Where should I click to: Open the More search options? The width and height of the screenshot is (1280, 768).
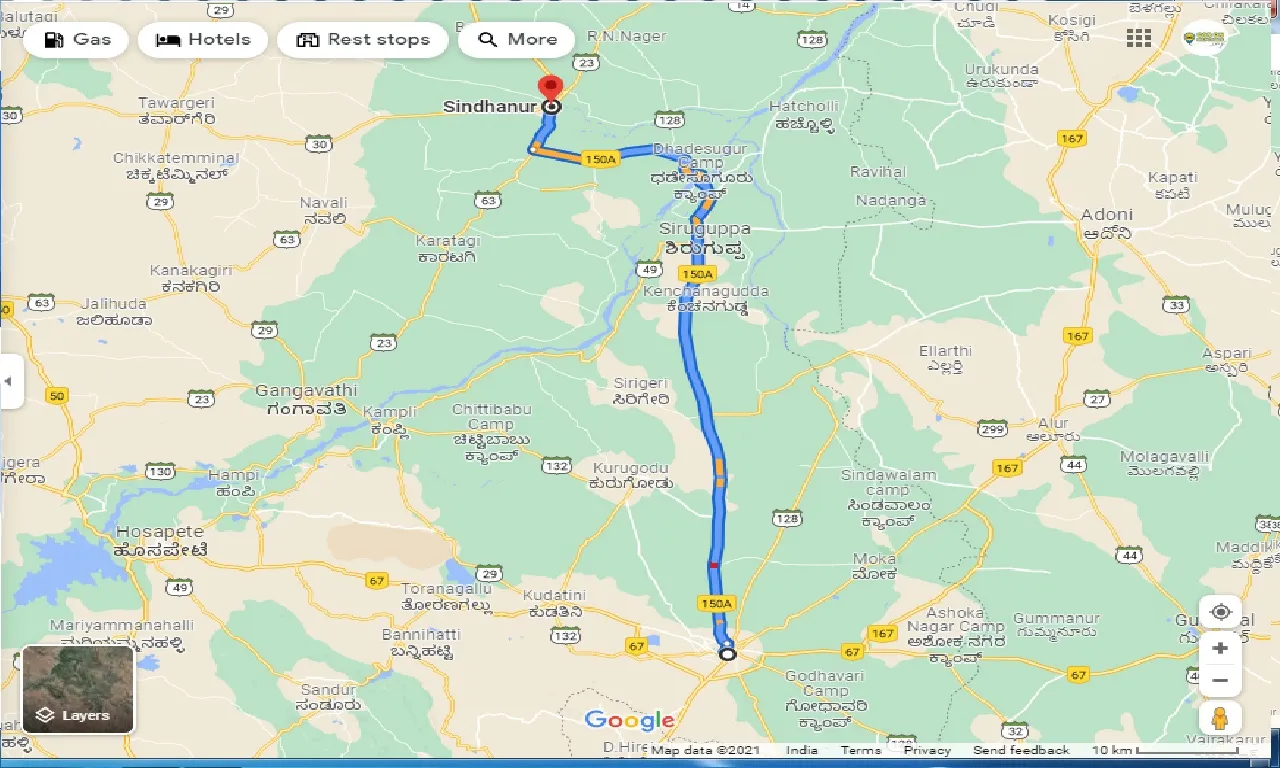pos(516,40)
